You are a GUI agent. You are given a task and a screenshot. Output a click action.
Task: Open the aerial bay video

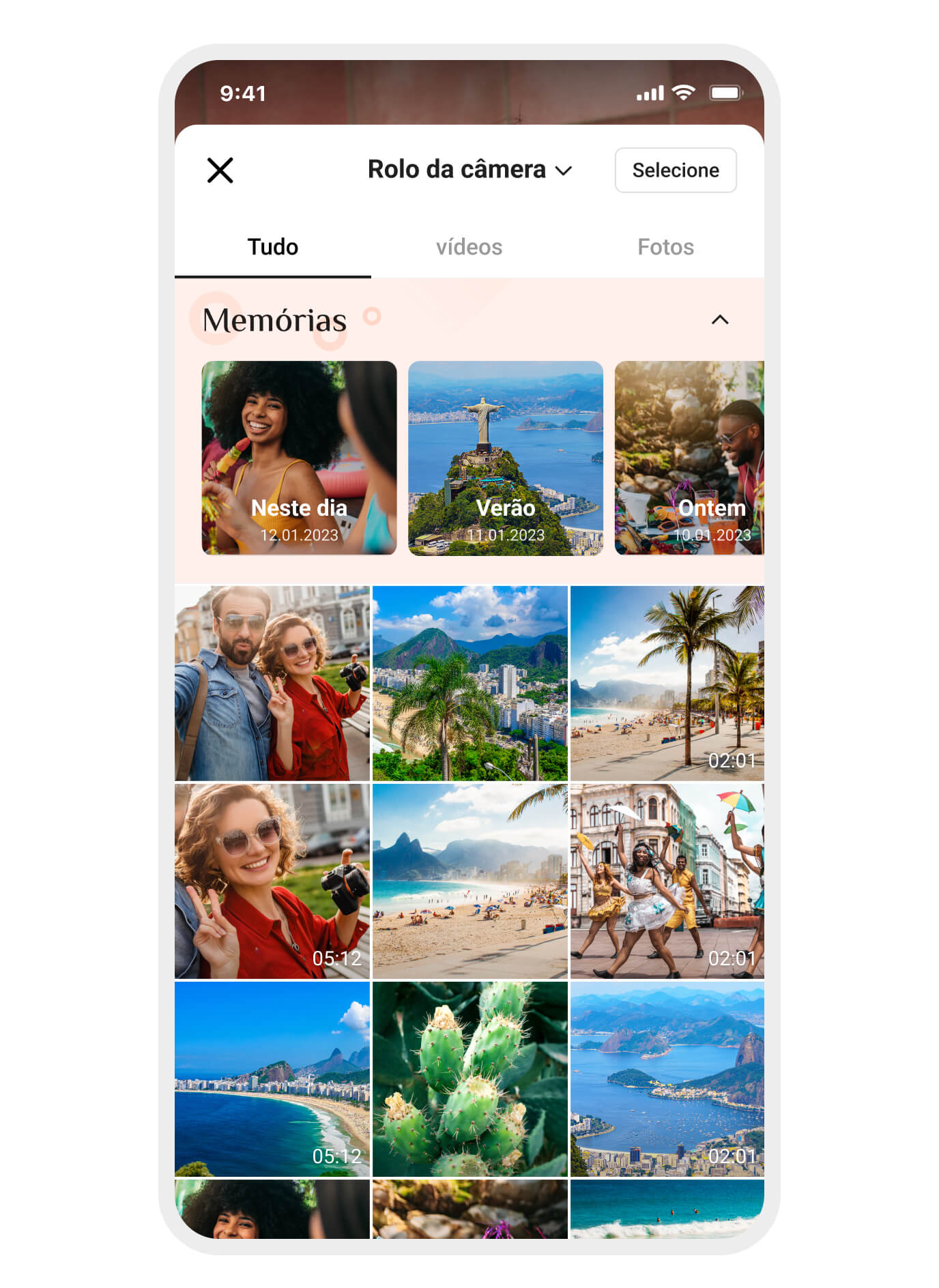pyautogui.click(x=667, y=1079)
